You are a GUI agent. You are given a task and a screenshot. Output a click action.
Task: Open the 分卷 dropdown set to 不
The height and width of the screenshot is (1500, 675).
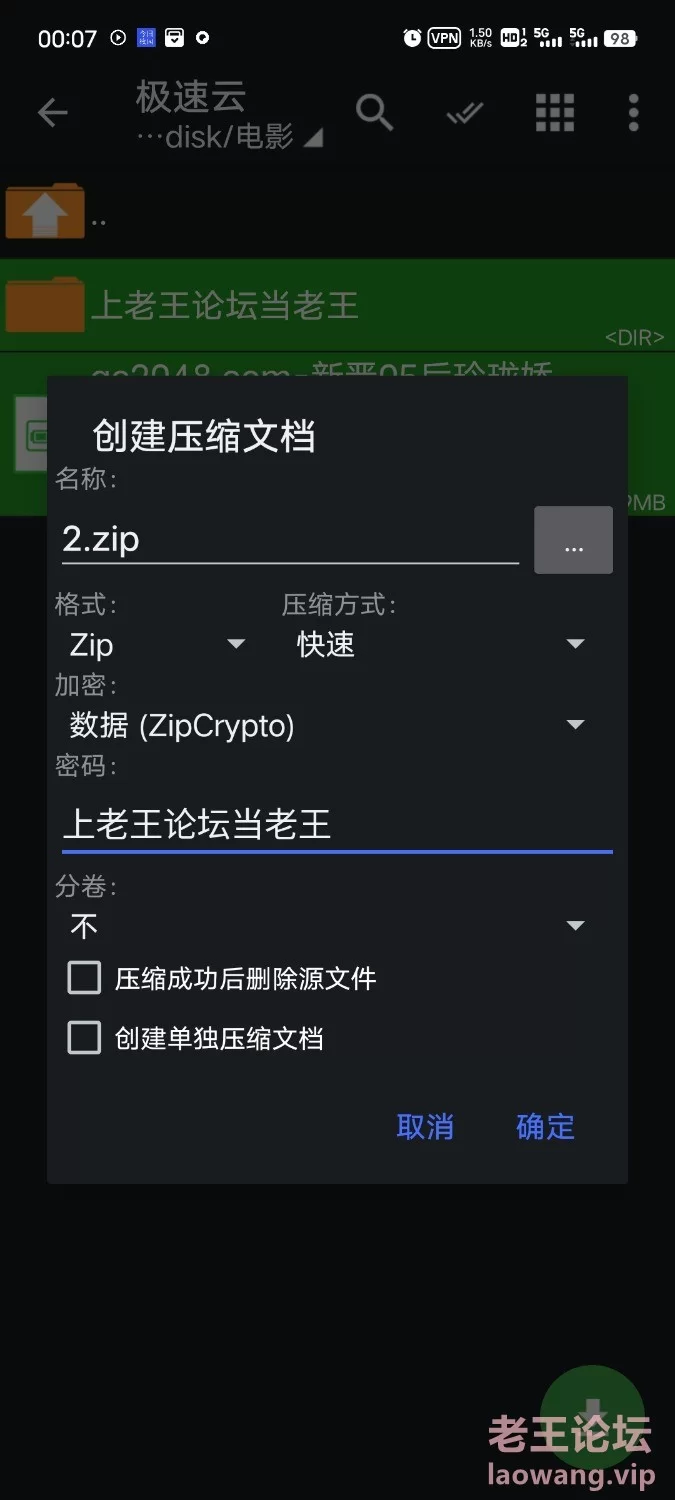pos(327,926)
